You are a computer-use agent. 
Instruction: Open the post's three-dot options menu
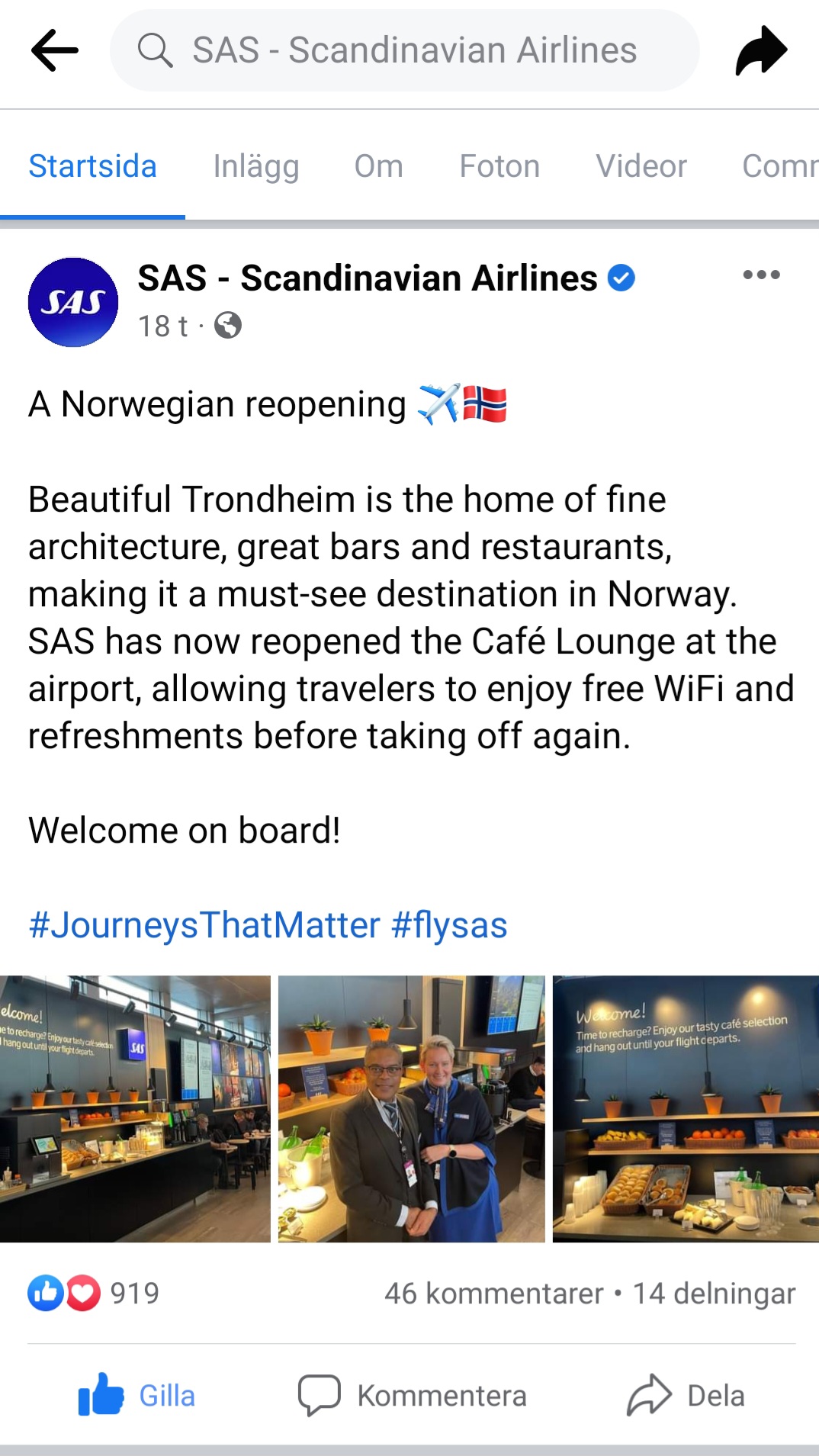pos(761,275)
